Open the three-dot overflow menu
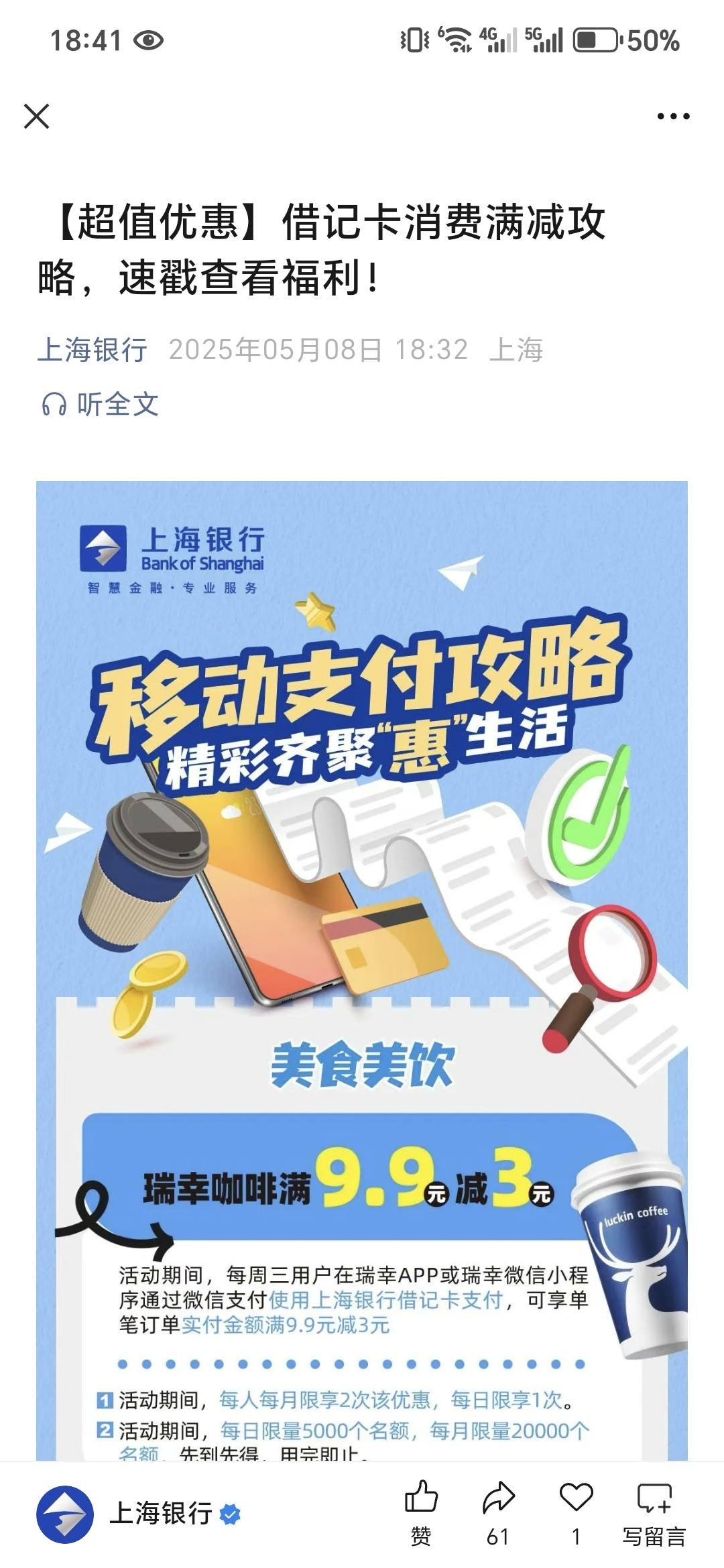 (x=673, y=117)
